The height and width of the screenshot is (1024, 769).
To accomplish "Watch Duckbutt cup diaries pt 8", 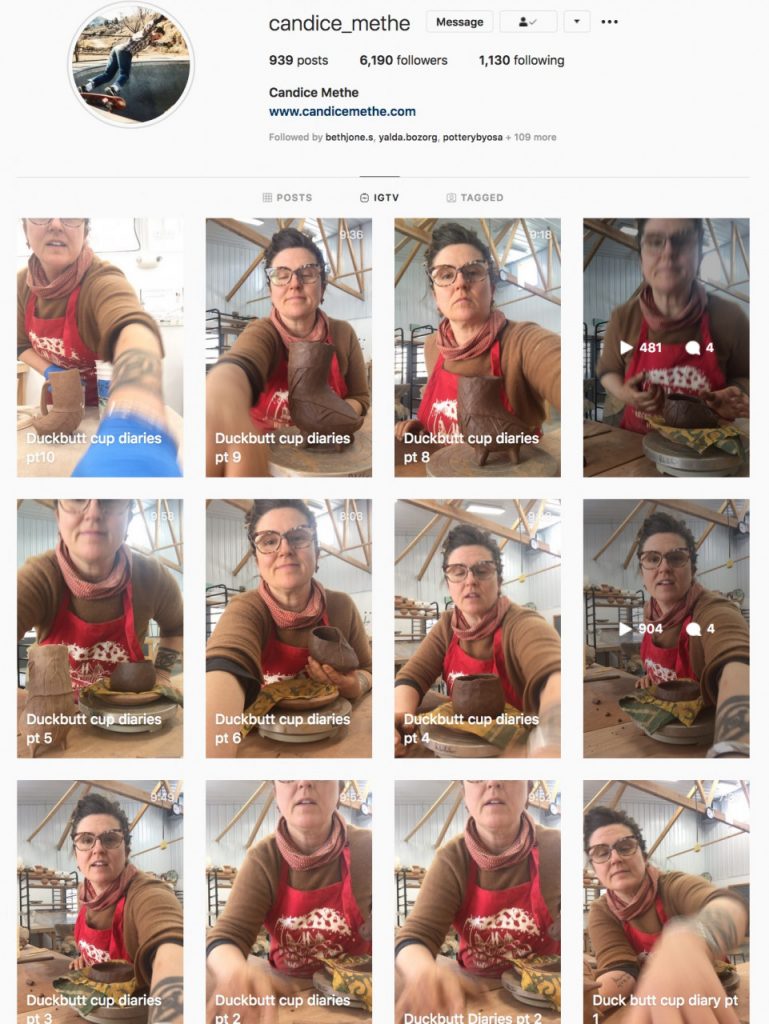I will click(x=477, y=347).
